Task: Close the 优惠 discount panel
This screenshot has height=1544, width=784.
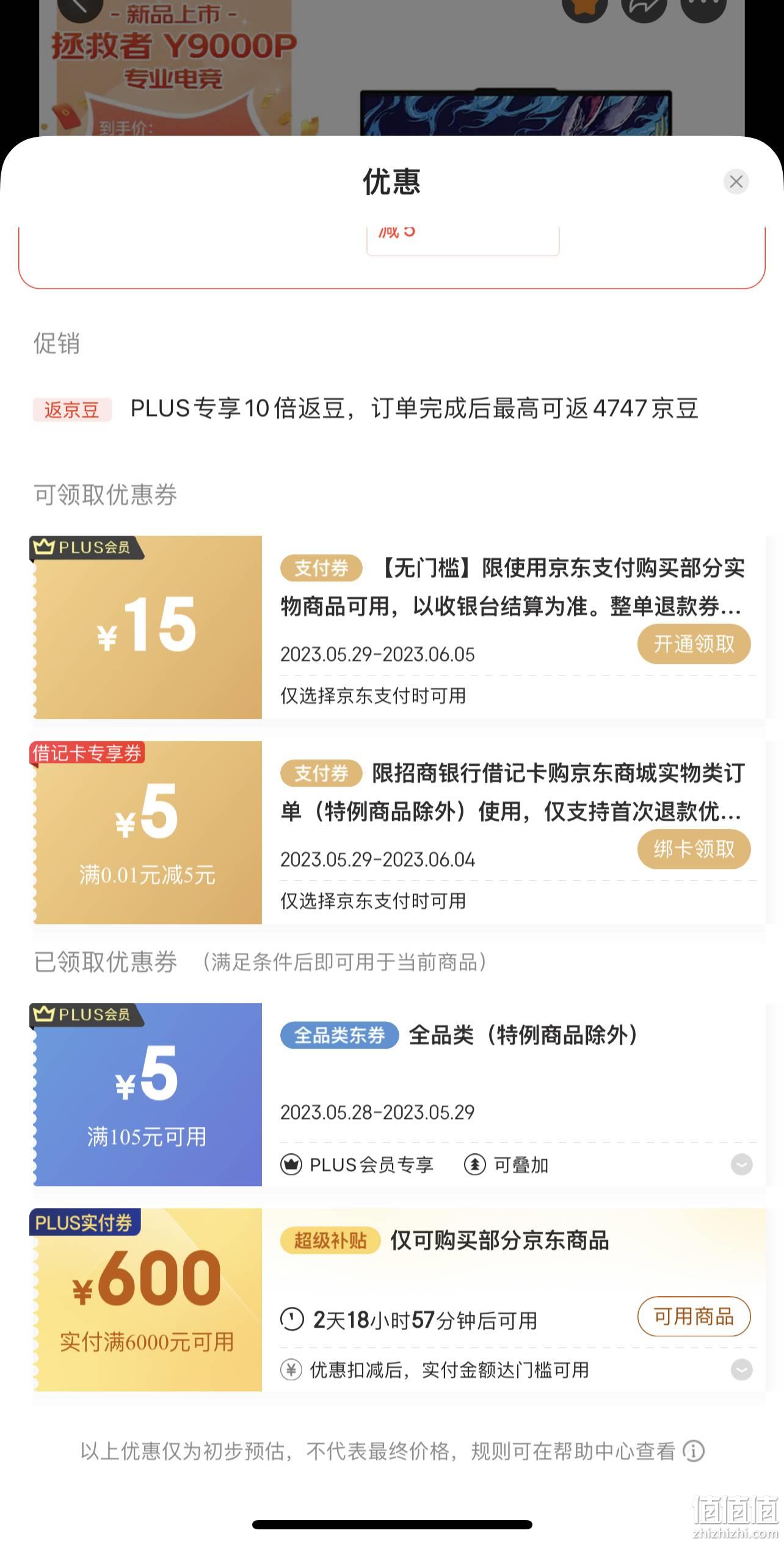Action: (x=736, y=181)
